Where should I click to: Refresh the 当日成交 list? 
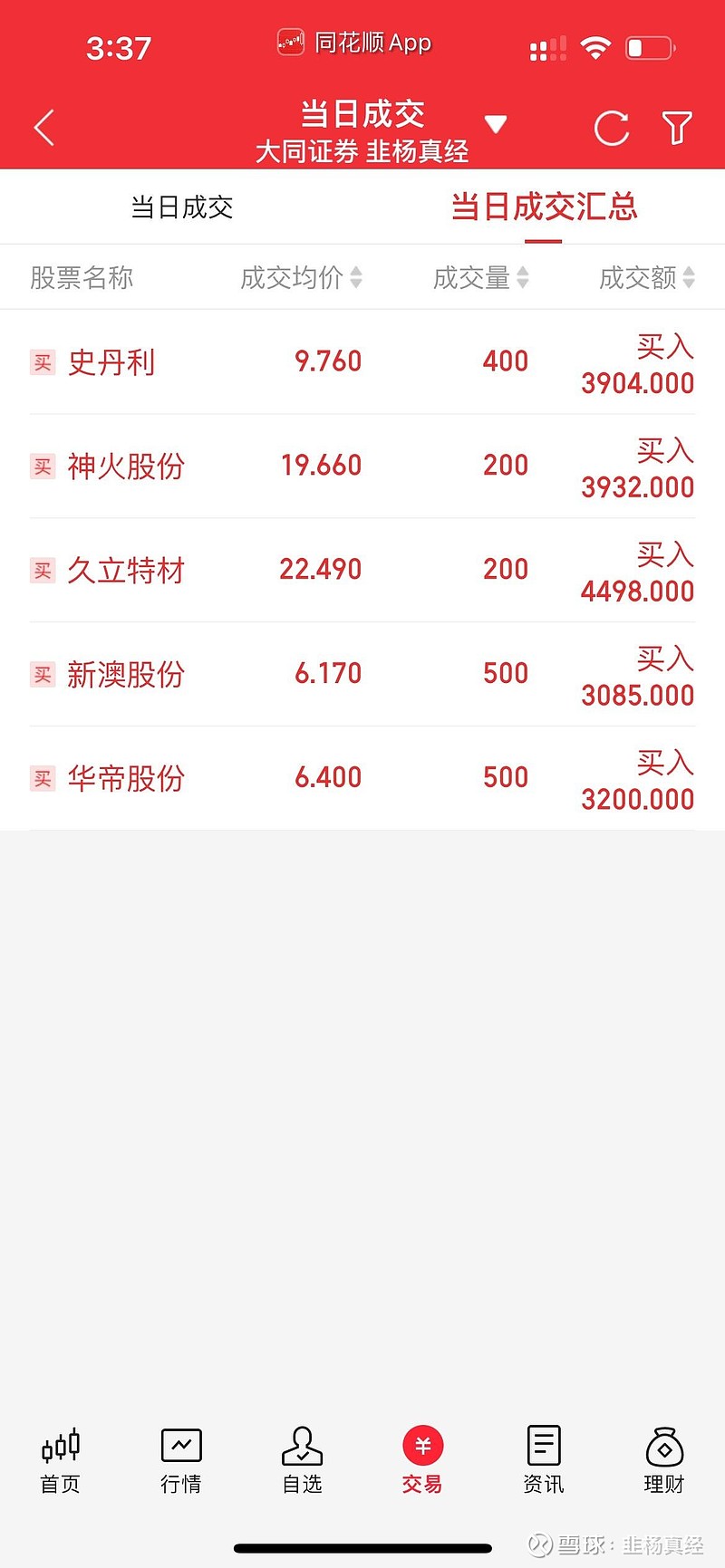[611, 129]
